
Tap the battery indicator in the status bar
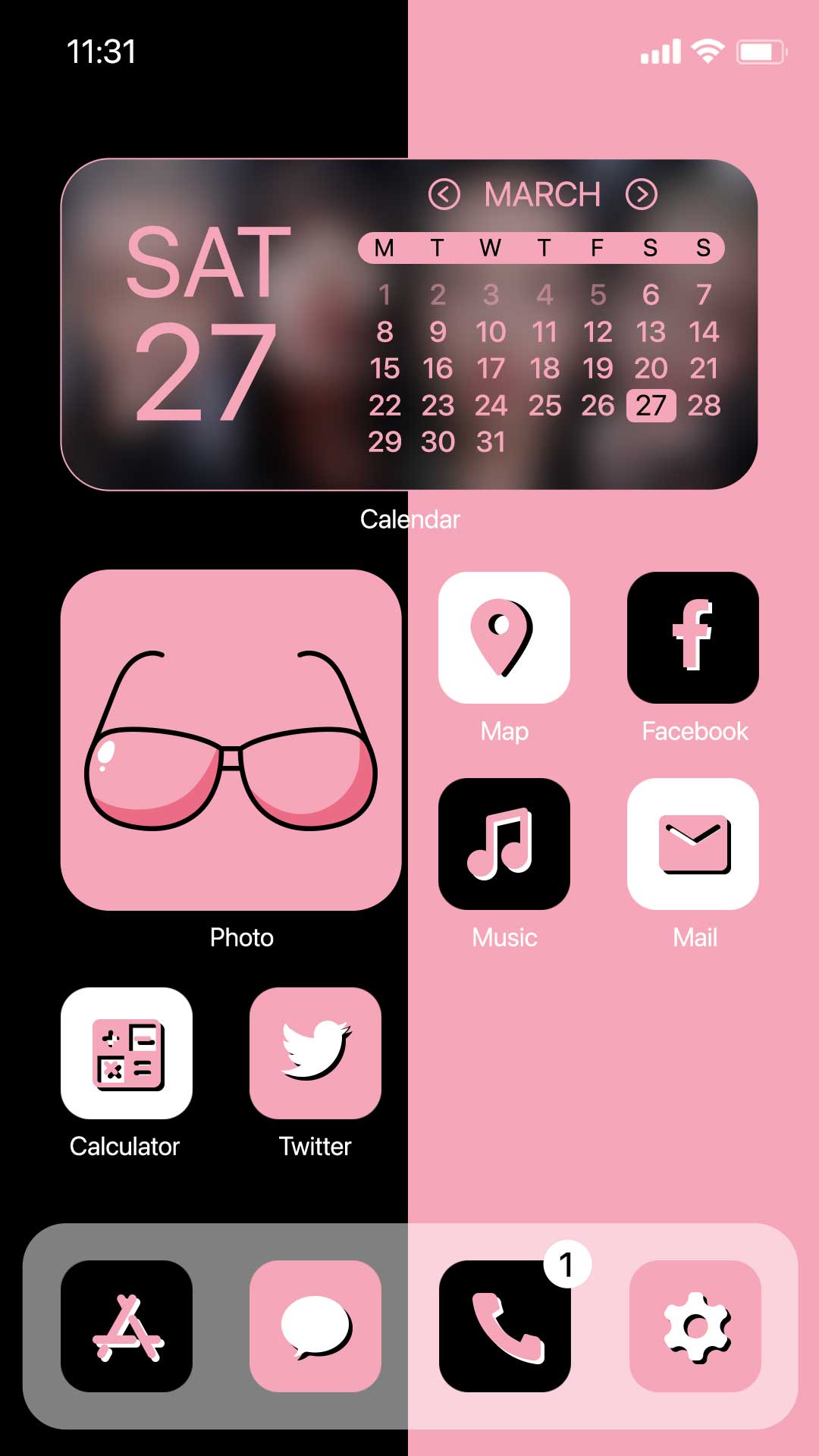click(762, 52)
